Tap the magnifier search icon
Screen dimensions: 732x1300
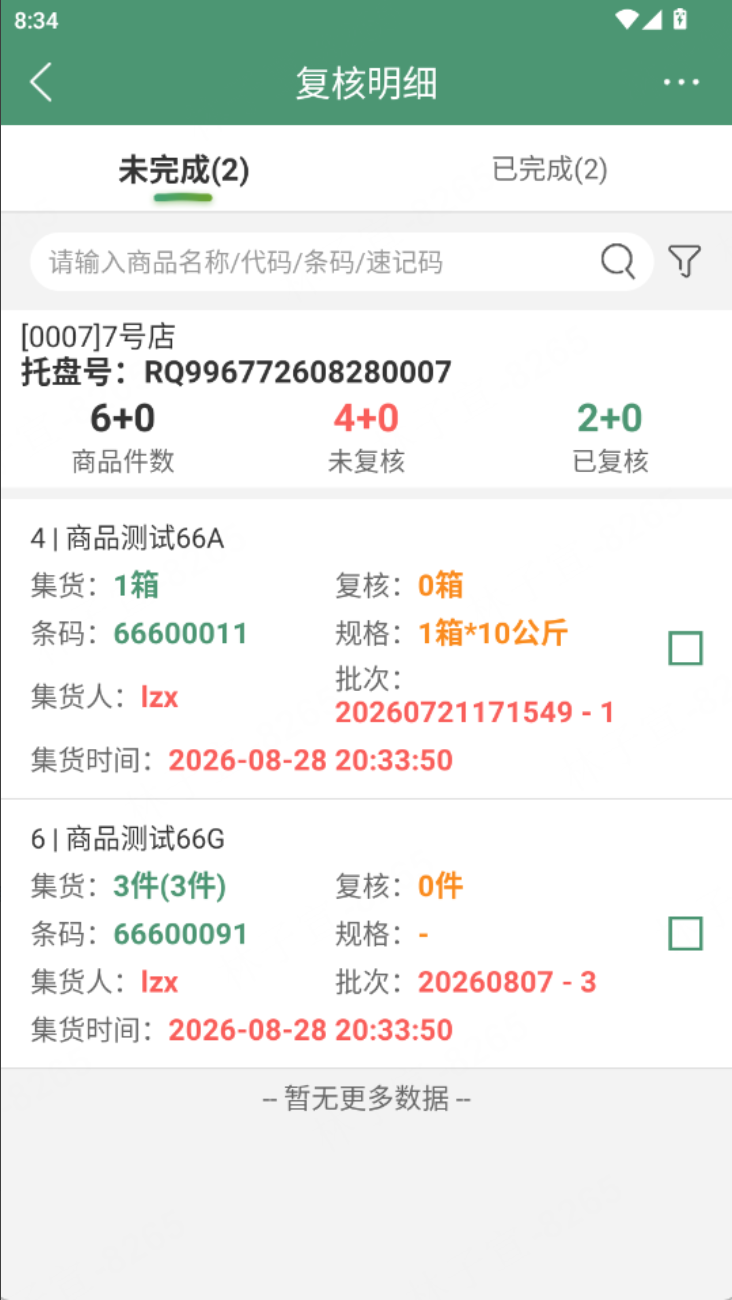[618, 262]
